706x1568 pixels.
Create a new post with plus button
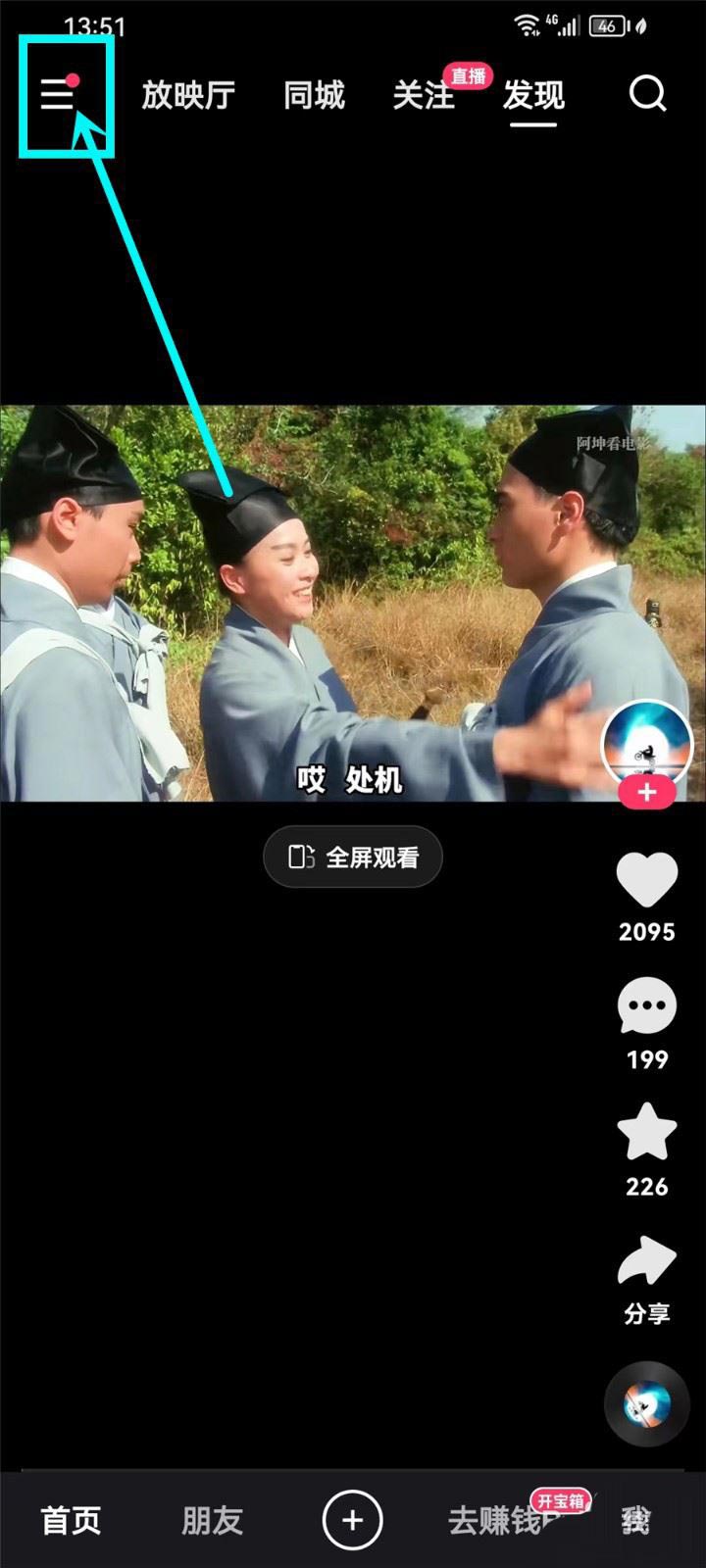coord(352,1520)
